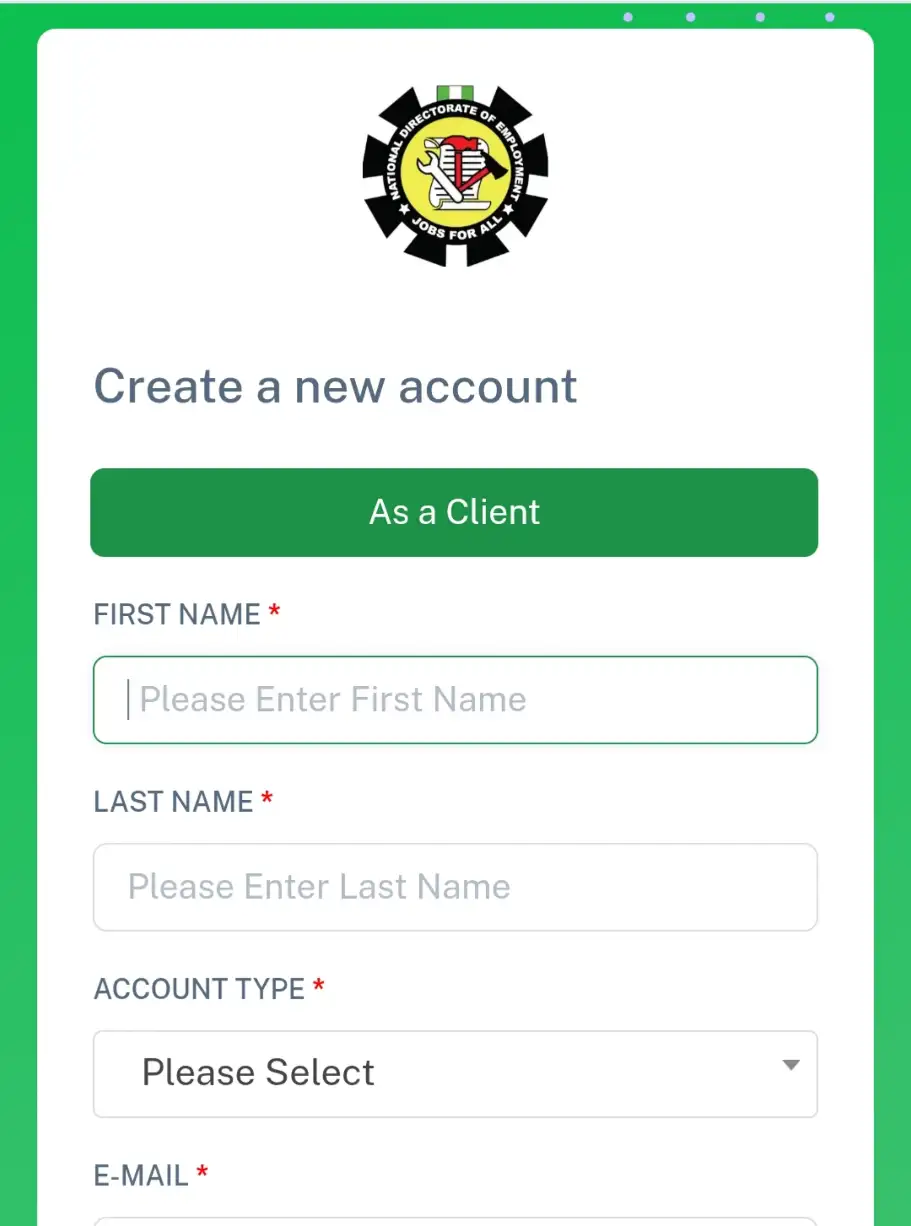Tap the As a Client button
Screen dimensions: 911x1226
click(454, 512)
